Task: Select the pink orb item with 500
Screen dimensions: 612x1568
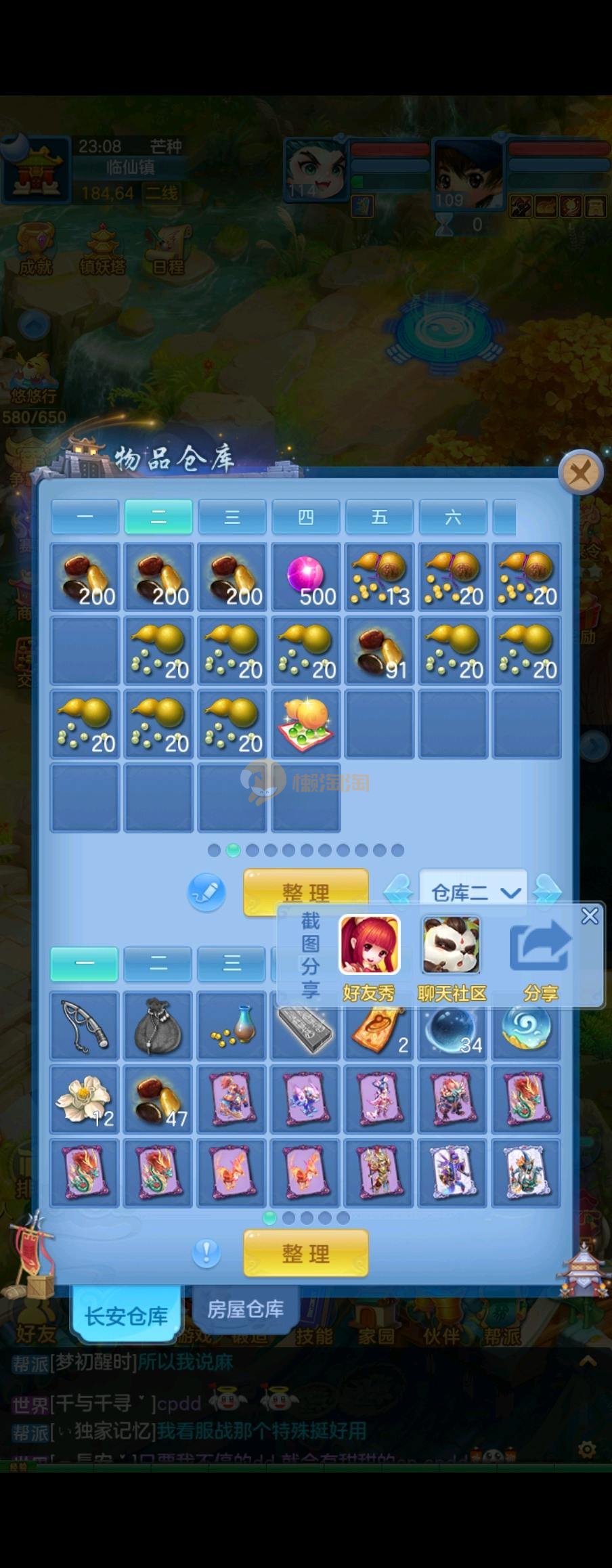Action: (x=305, y=577)
